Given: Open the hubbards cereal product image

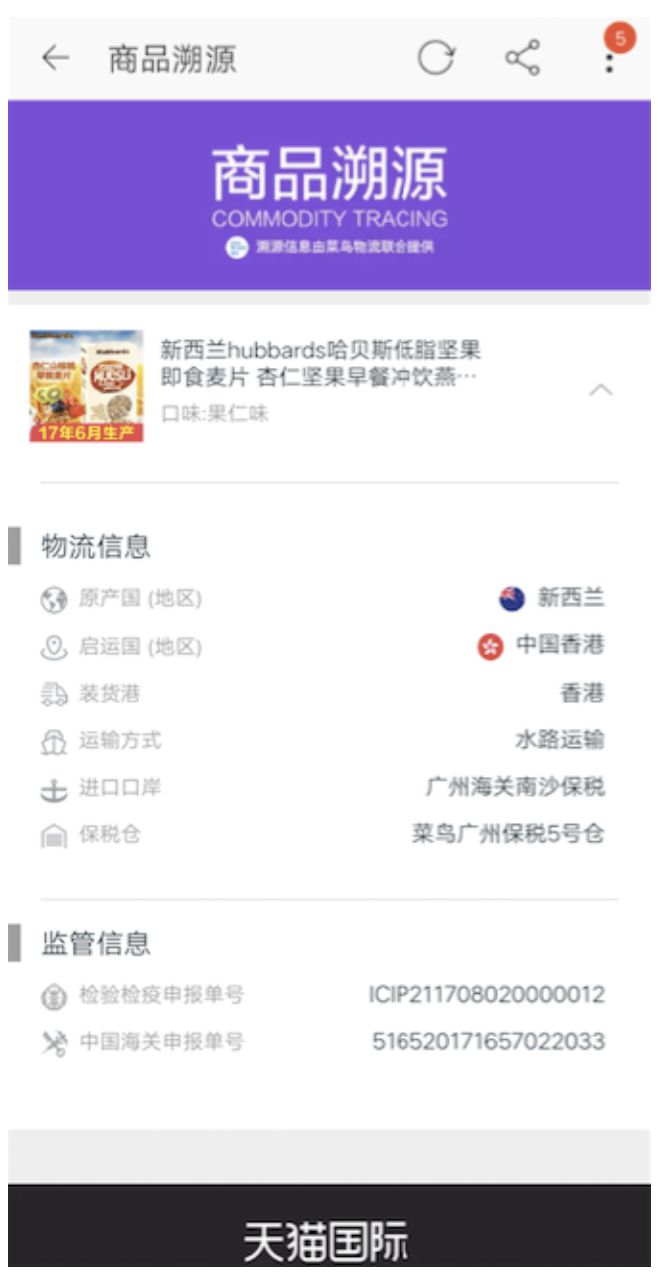Looking at the screenshot, I should 86,387.
